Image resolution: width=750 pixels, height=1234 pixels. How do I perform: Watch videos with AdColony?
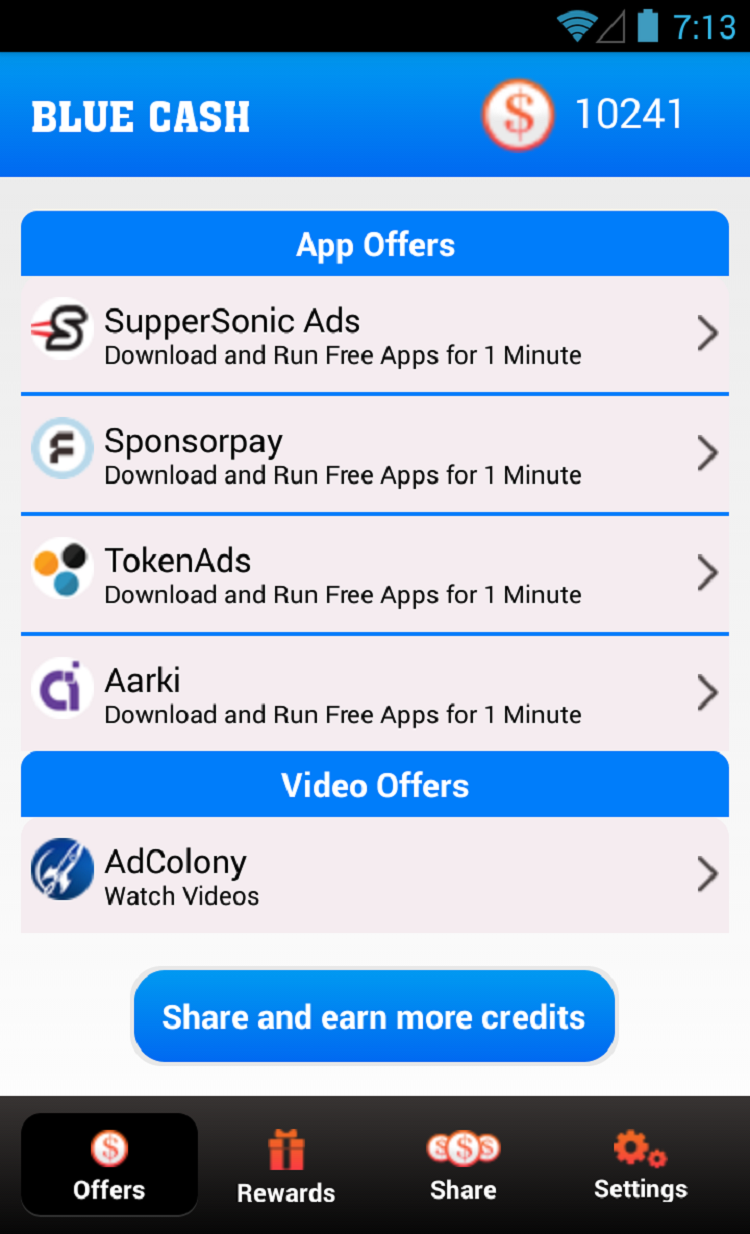pyautogui.click(x=374, y=875)
